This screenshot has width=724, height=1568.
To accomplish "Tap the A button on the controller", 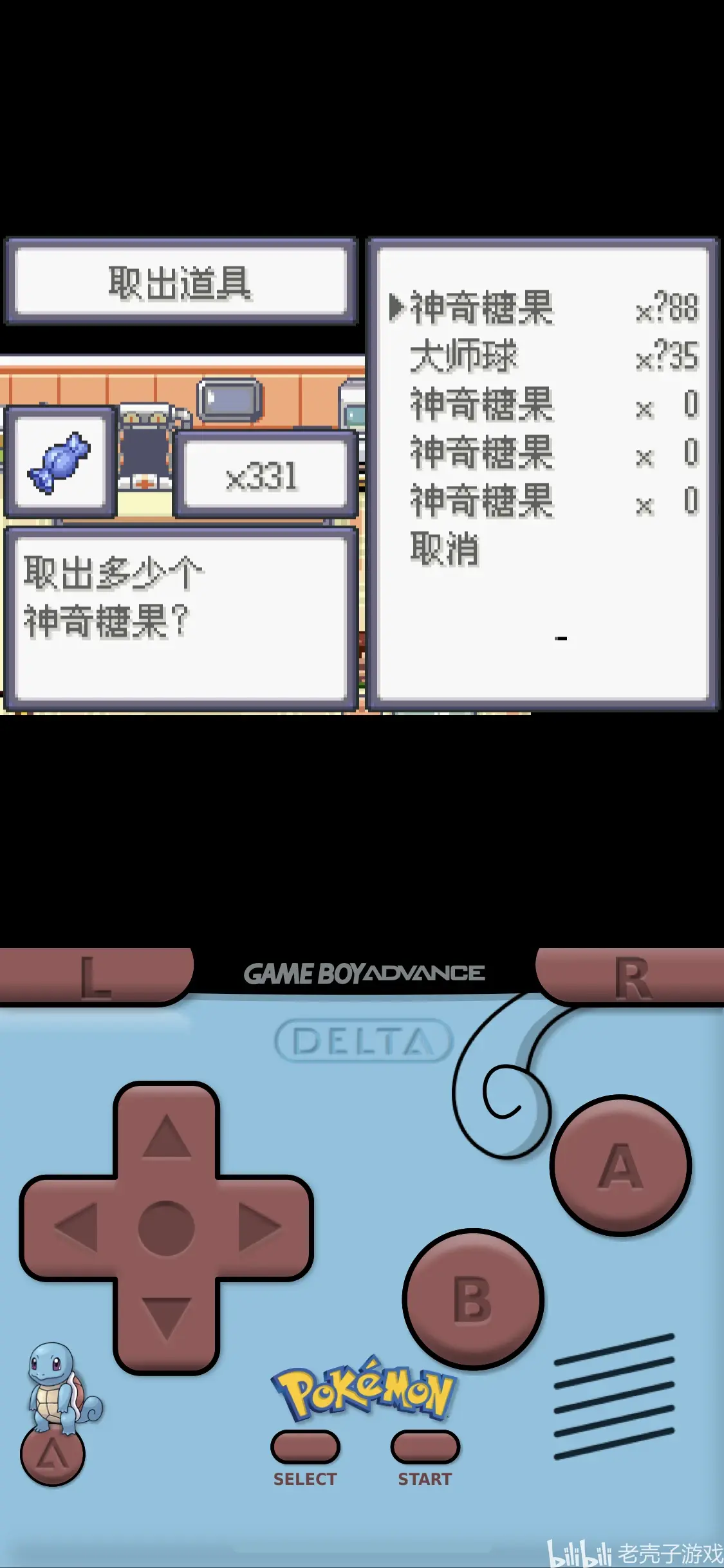I will click(620, 1166).
